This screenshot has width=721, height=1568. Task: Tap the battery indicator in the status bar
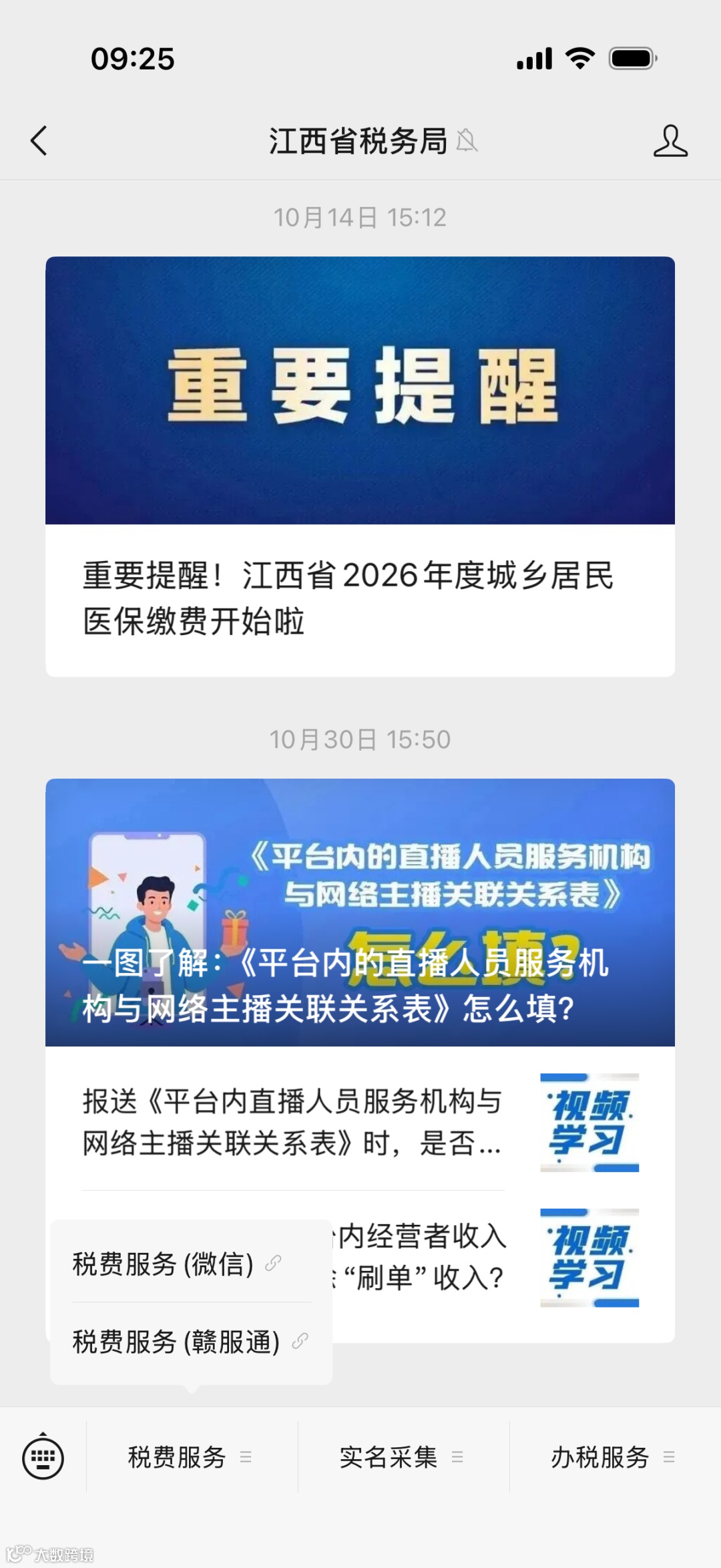630,59
